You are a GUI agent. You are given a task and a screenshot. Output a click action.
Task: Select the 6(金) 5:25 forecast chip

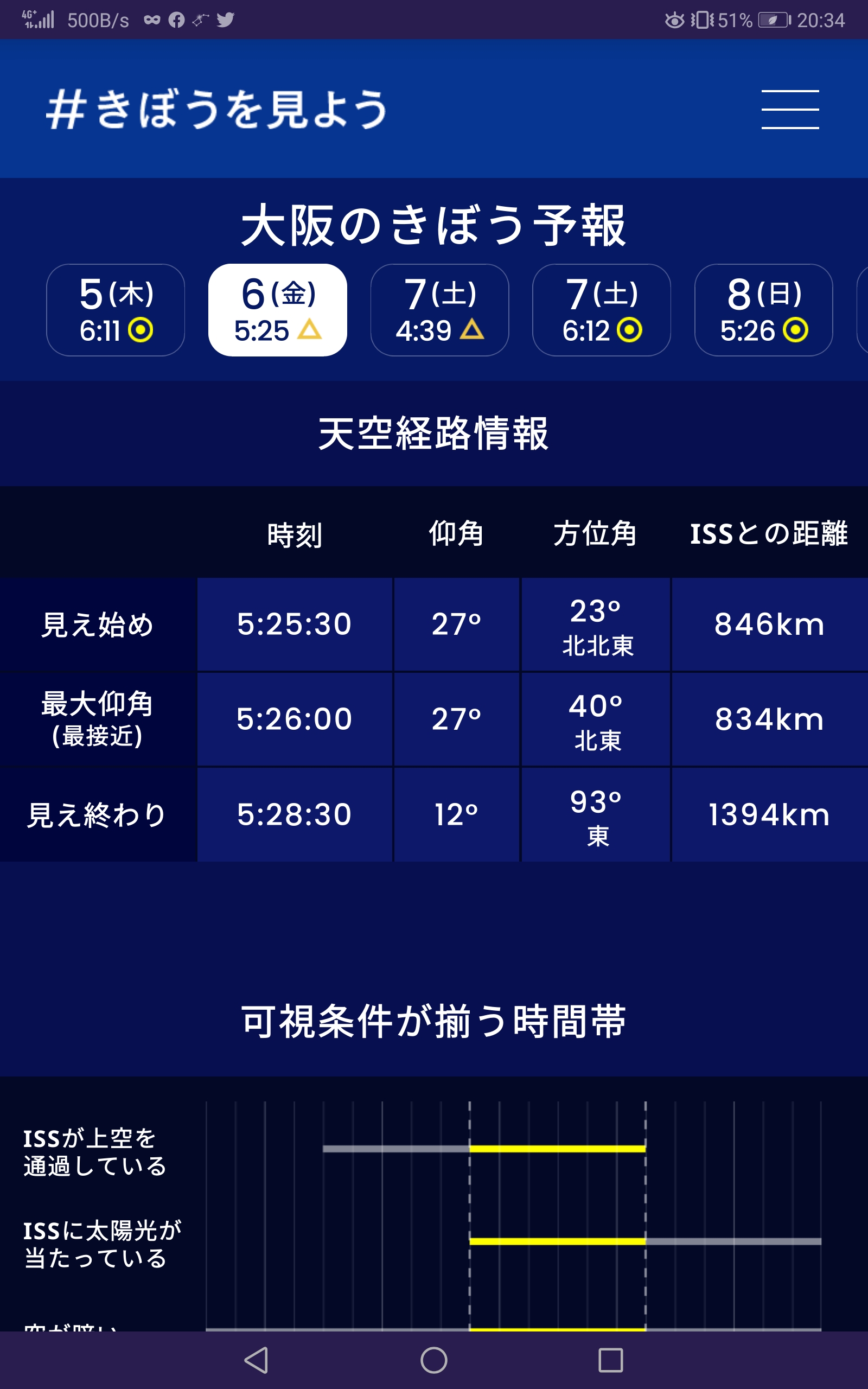pyautogui.click(x=277, y=310)
